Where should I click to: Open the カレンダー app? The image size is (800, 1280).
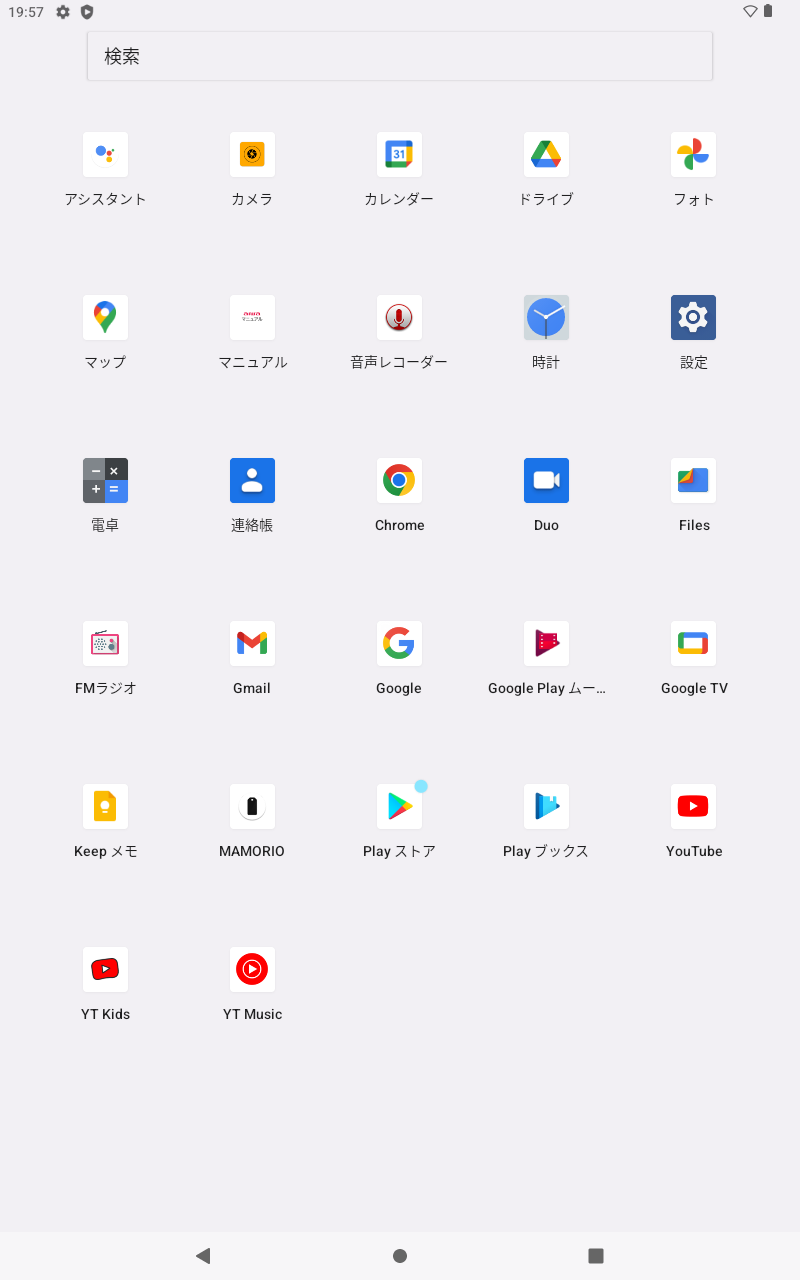pos(399,155)
